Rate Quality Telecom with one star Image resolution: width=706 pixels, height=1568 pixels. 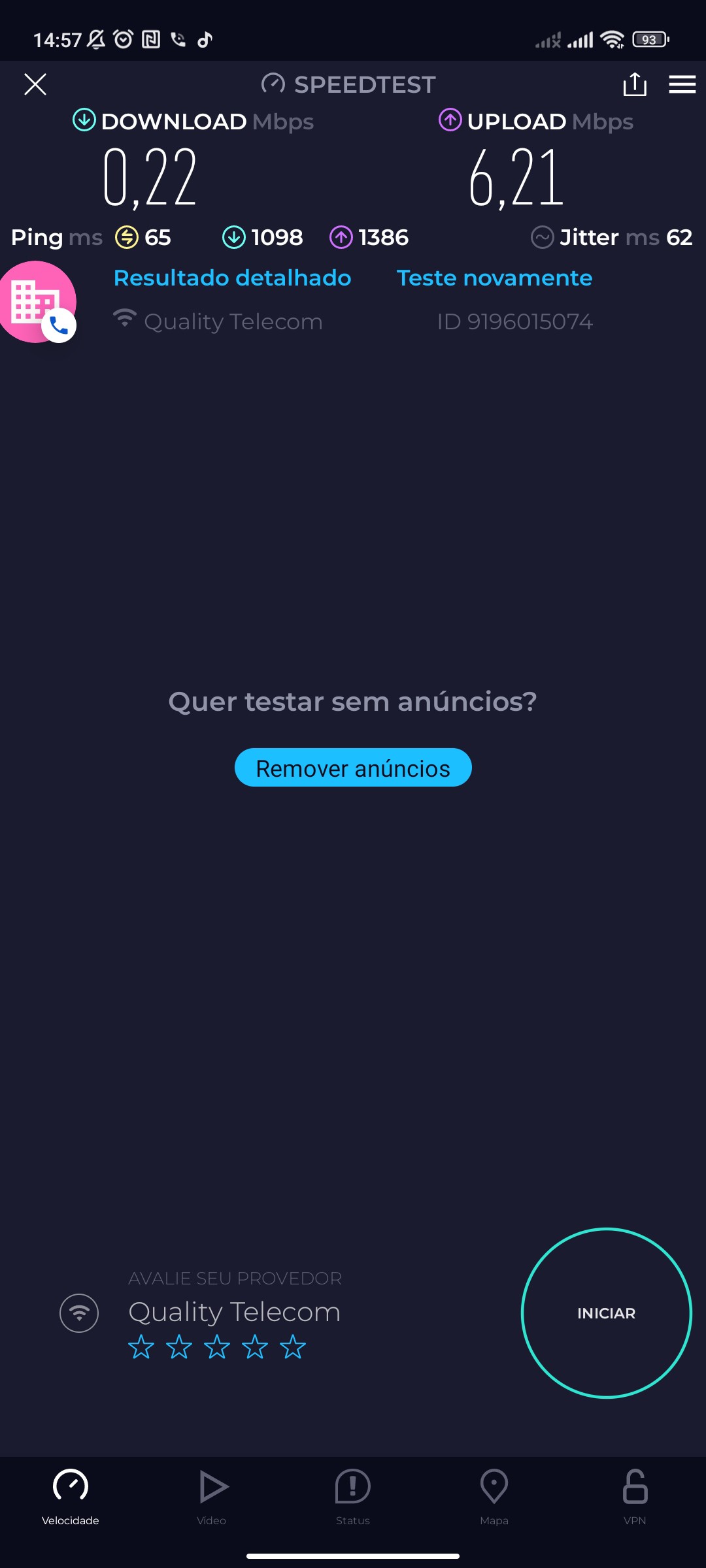pyautogui.click(x=141, y=1347)
